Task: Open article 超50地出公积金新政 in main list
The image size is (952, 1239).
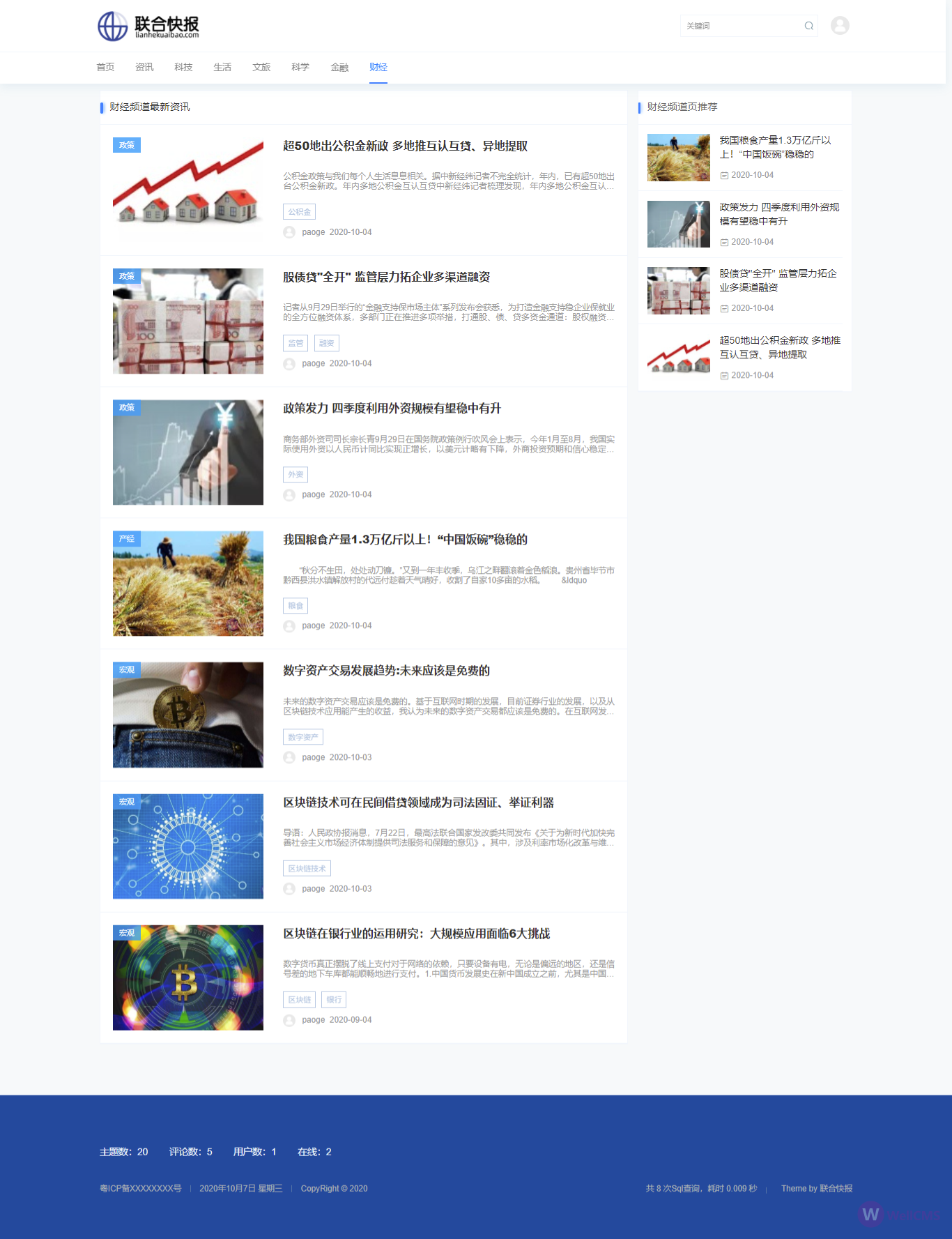Action: click(x=405, y=146)
